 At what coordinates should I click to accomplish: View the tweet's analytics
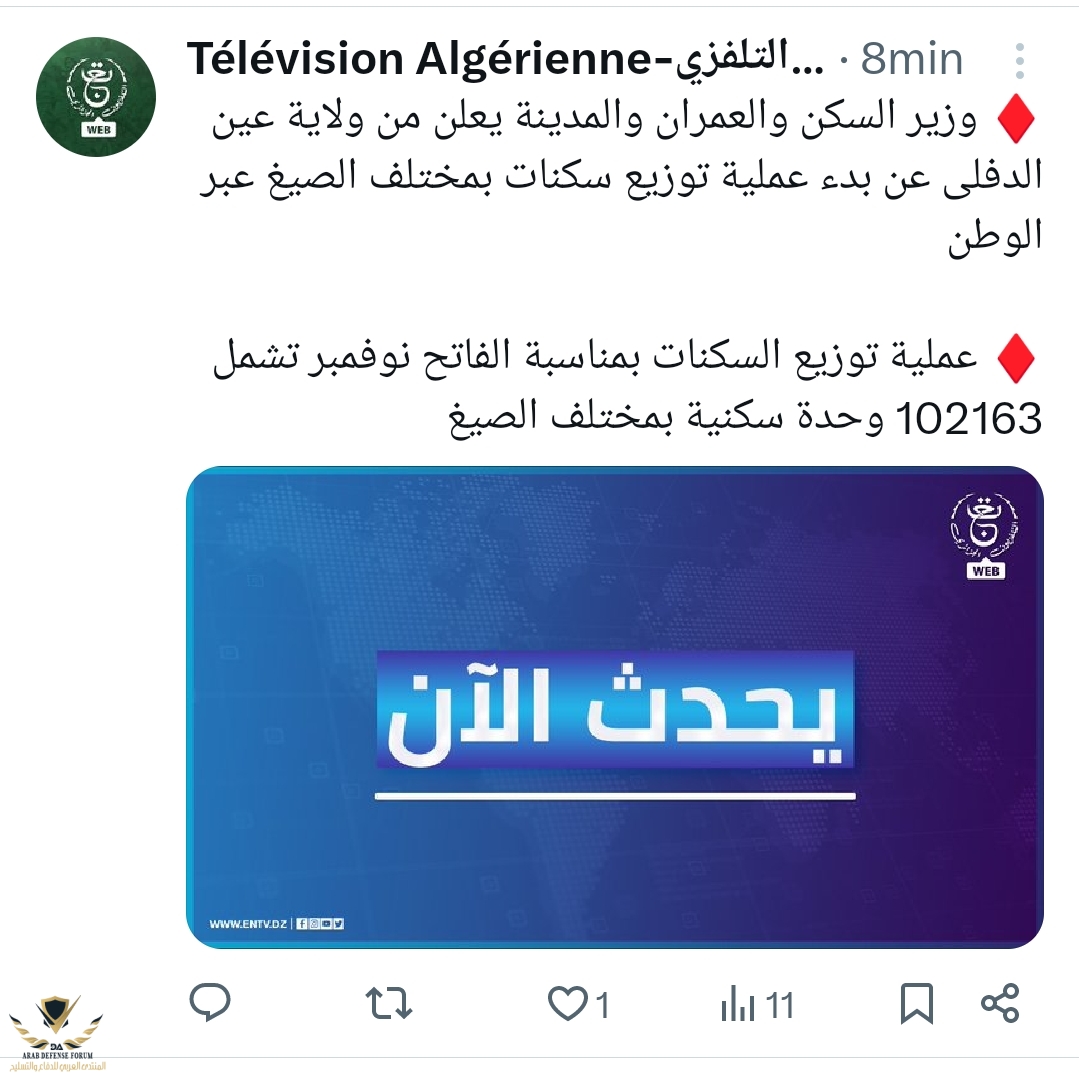pos(756,1004)
